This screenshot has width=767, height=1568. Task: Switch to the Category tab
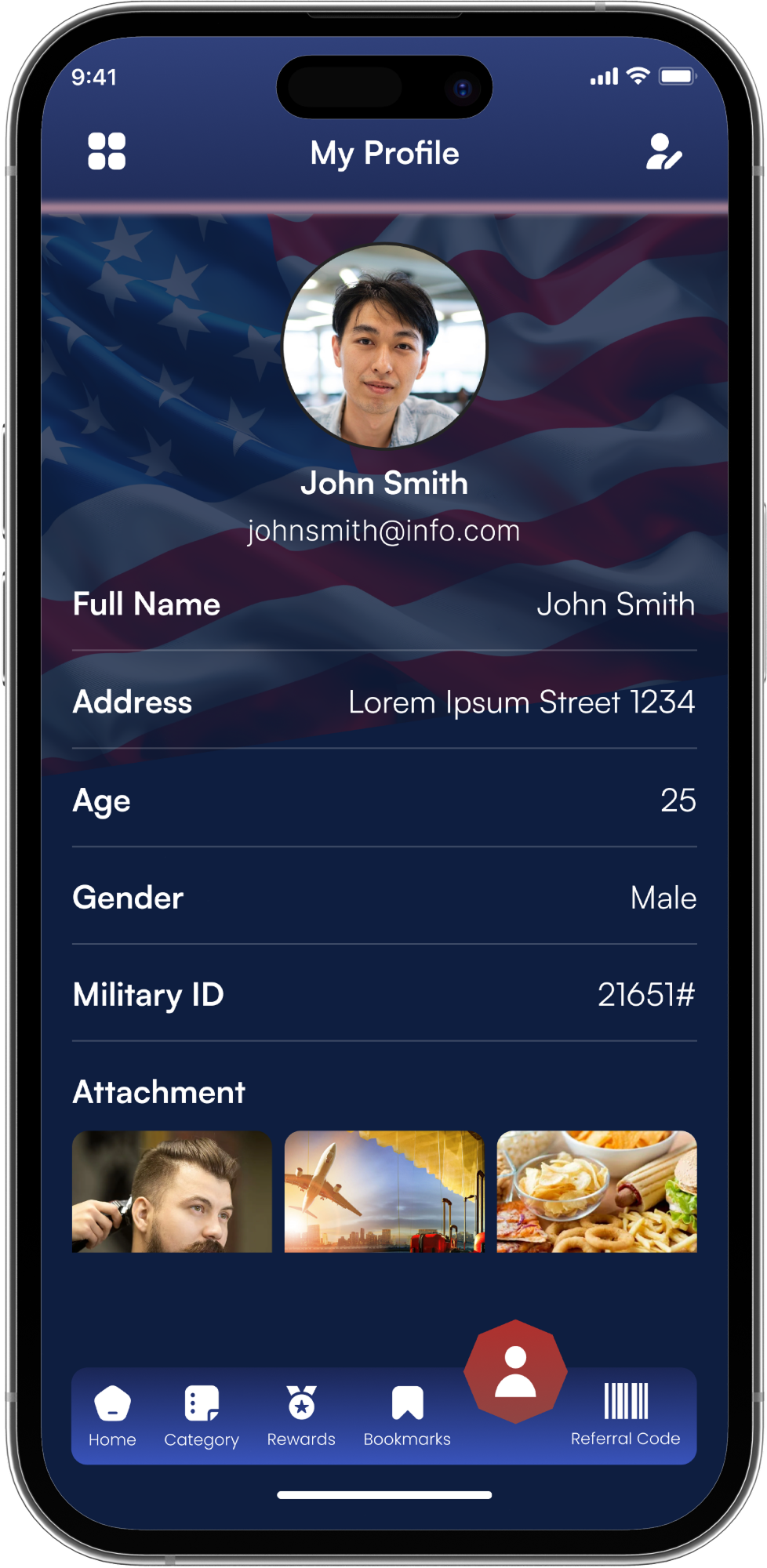202,1416
